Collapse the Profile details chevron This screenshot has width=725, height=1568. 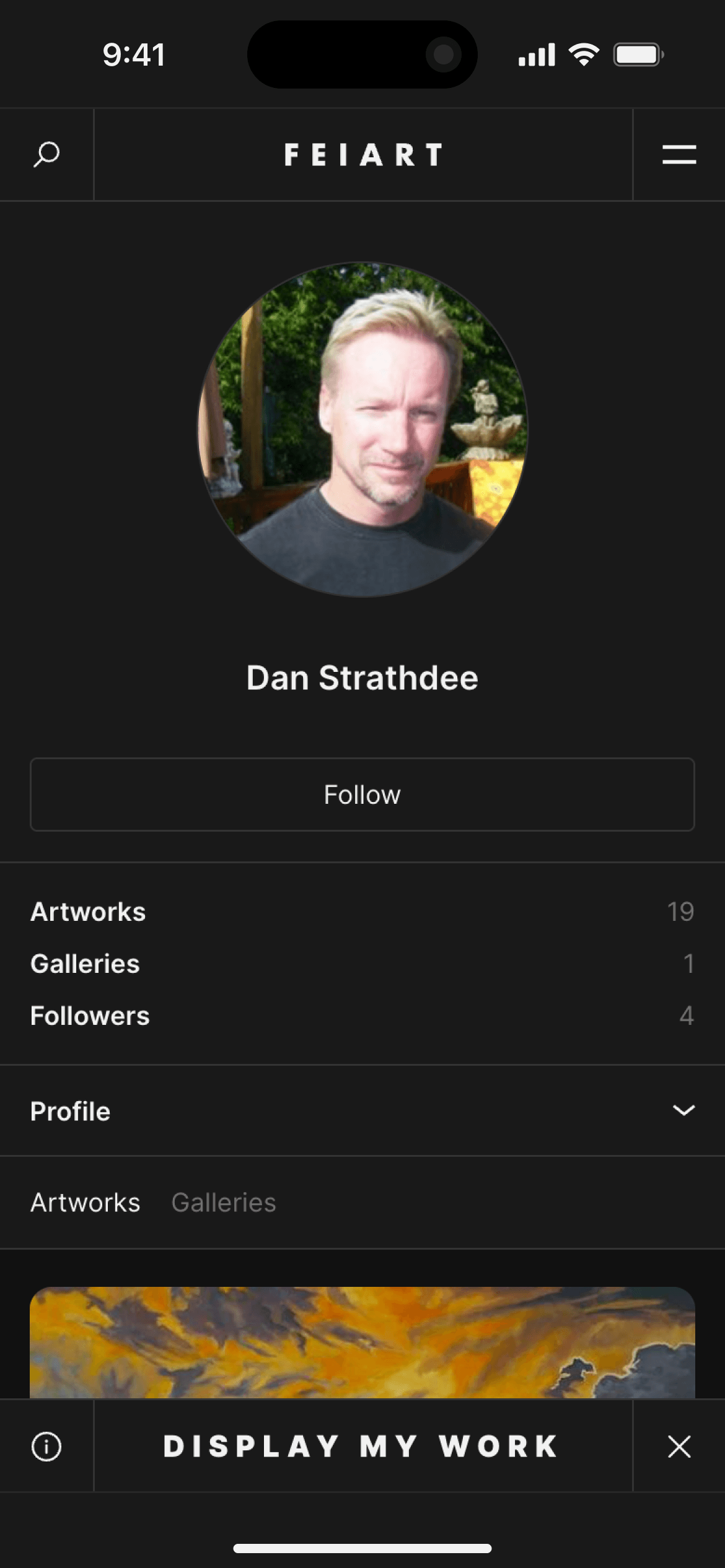point(683,1110)
